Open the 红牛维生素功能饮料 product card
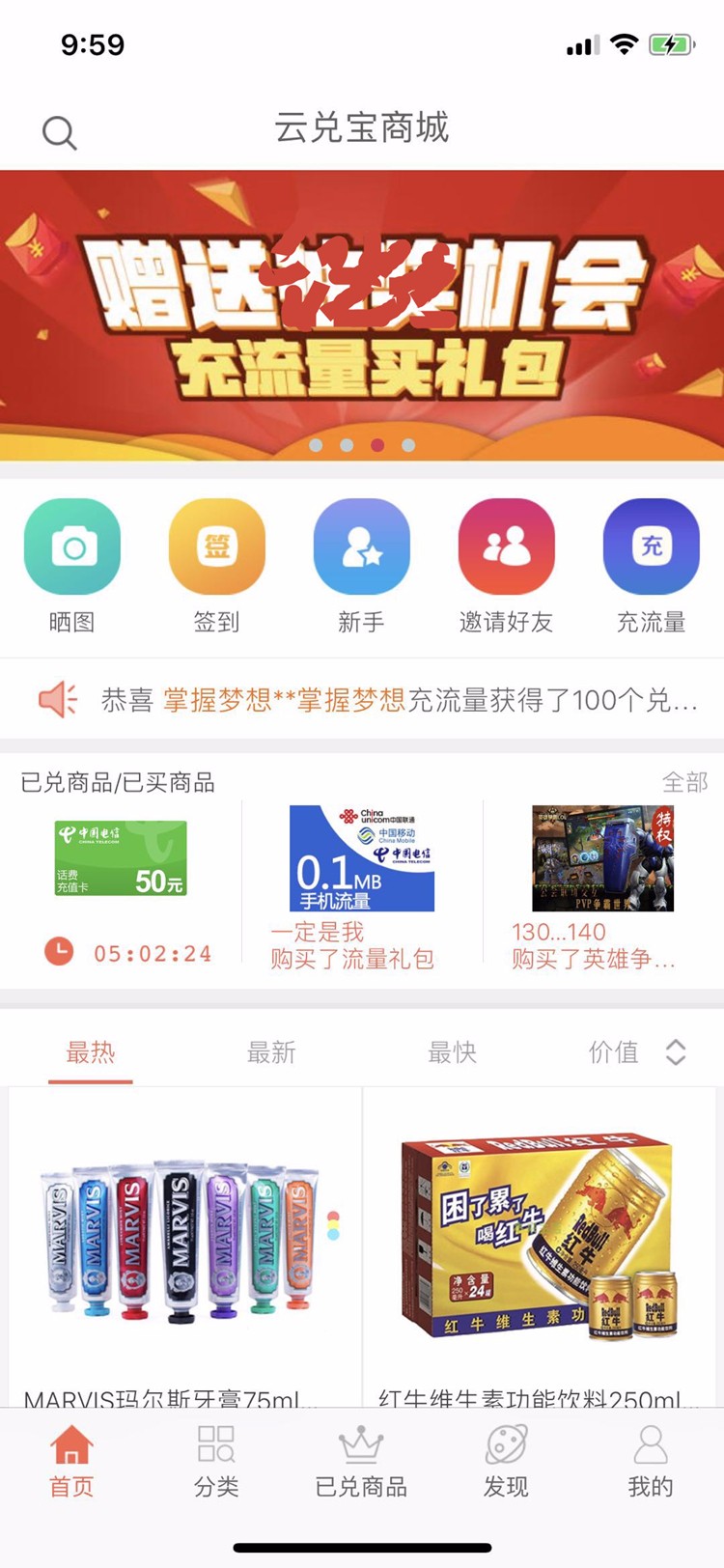The height and width of the screenshot is (1568, 724). tap(541, 1246)
